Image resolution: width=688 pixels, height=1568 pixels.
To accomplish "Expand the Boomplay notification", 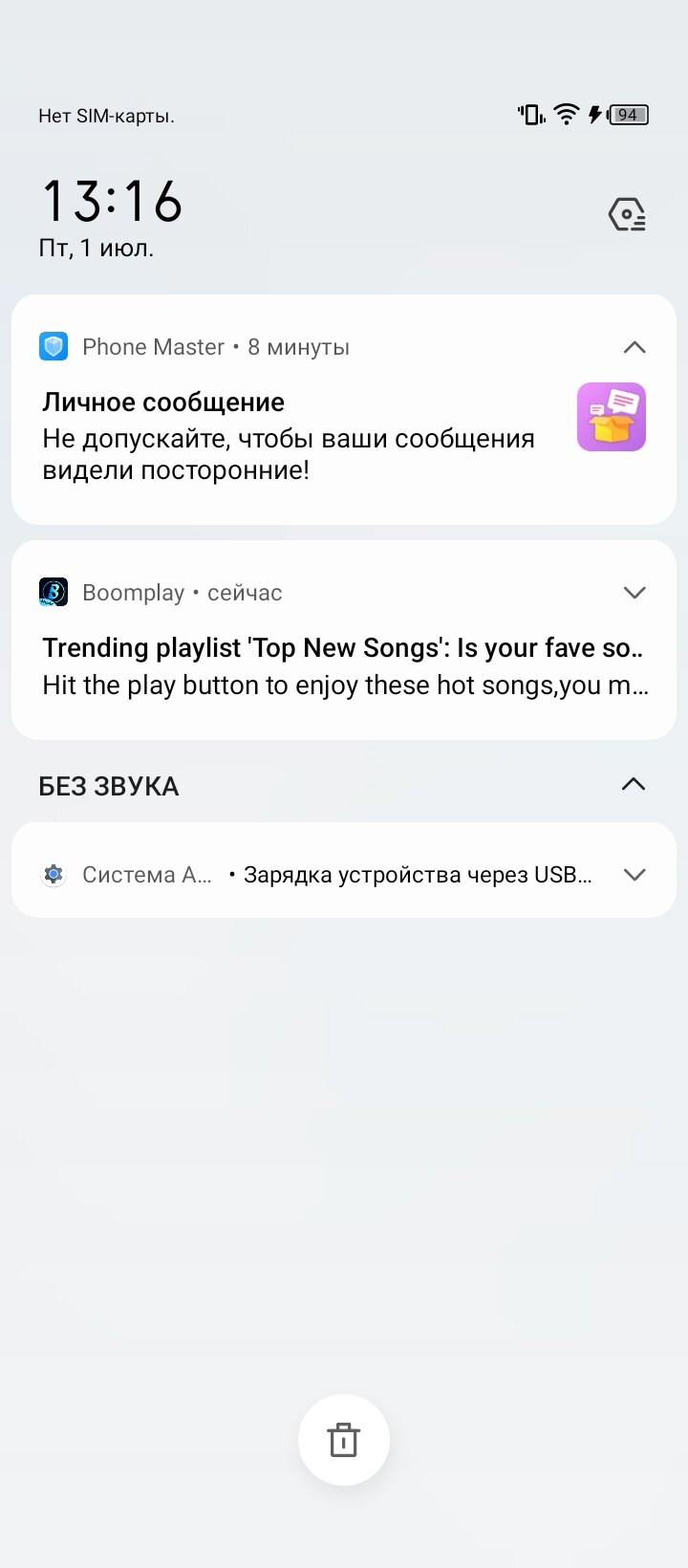I will click(x=634, y=593).
